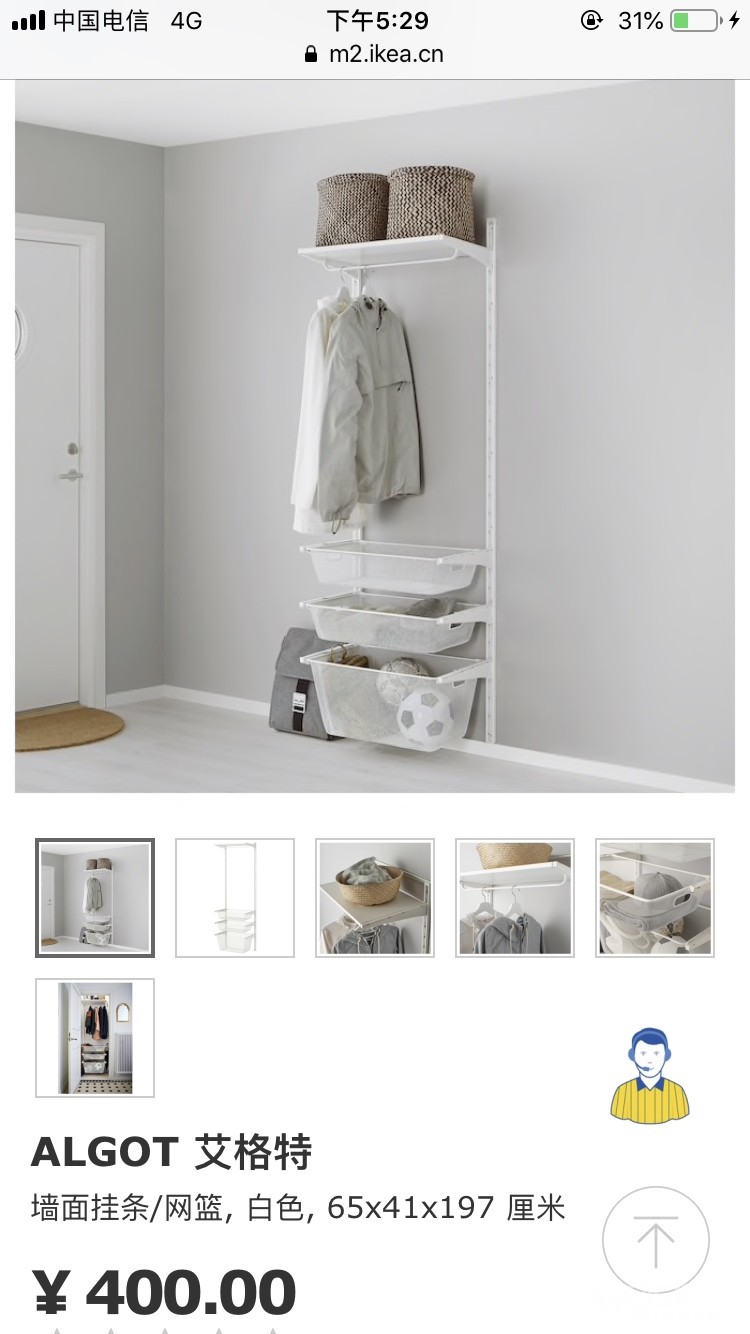
Task: Select the second thumbnail with the bare white frame
Action: pos(235,898)
